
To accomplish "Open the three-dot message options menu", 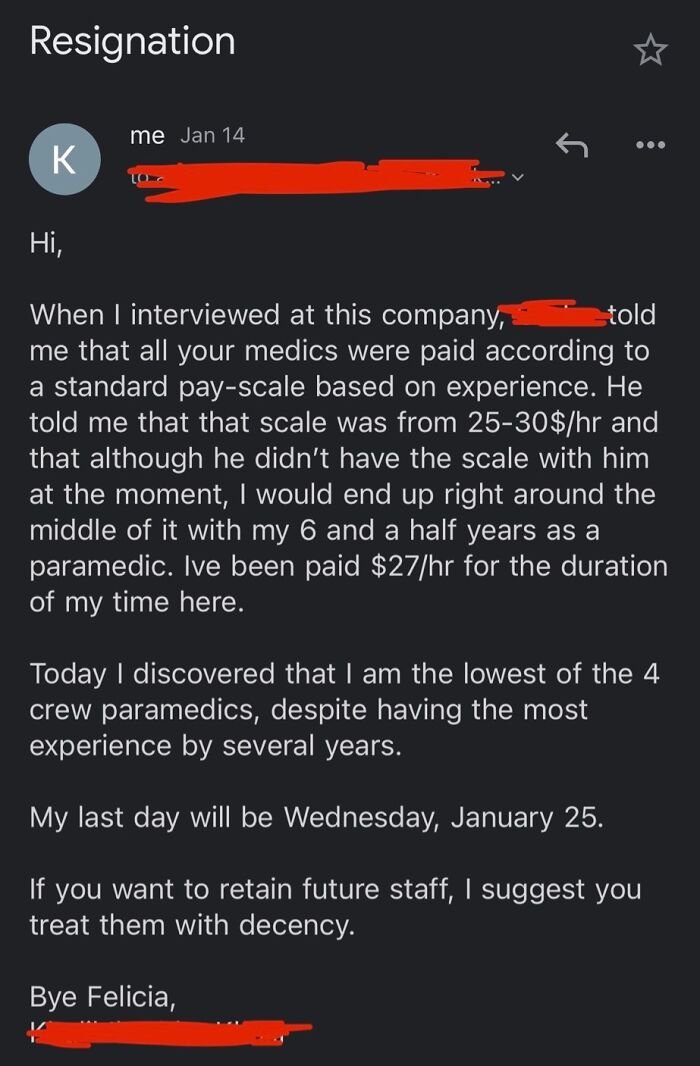I will coord(650,145).
